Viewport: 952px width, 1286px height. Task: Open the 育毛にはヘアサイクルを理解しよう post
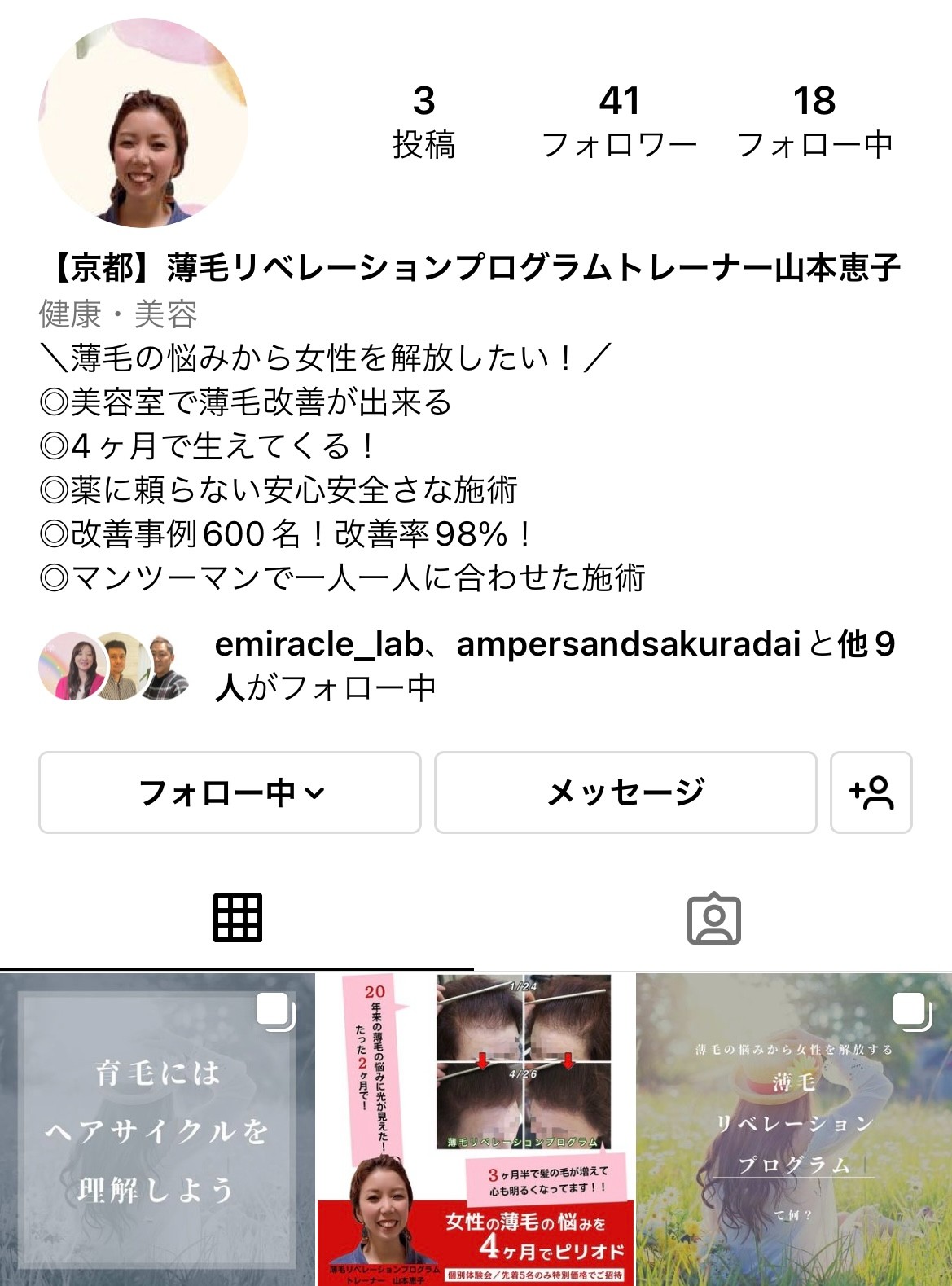point(156,1130)
